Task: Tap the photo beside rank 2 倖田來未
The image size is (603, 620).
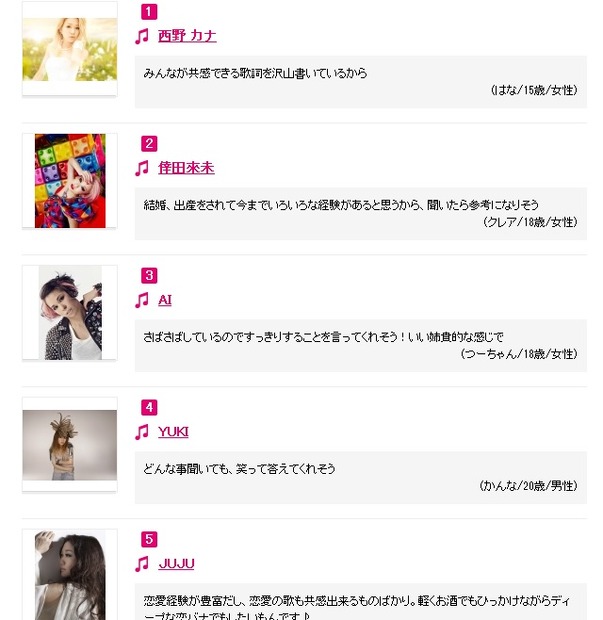Action: tap(70, 181)
